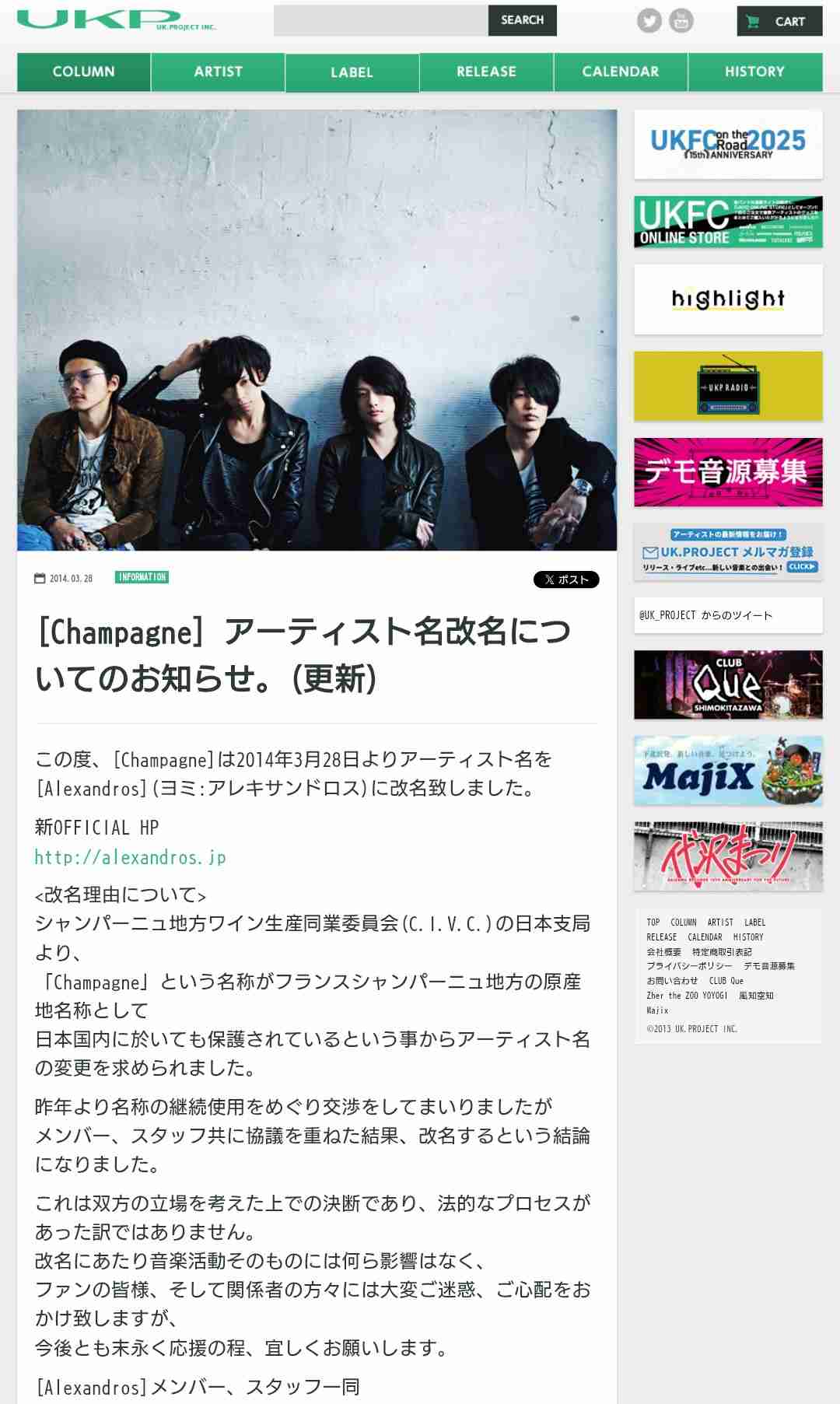
Task: Open the Twitter icon link
Action: click(649, 20)
